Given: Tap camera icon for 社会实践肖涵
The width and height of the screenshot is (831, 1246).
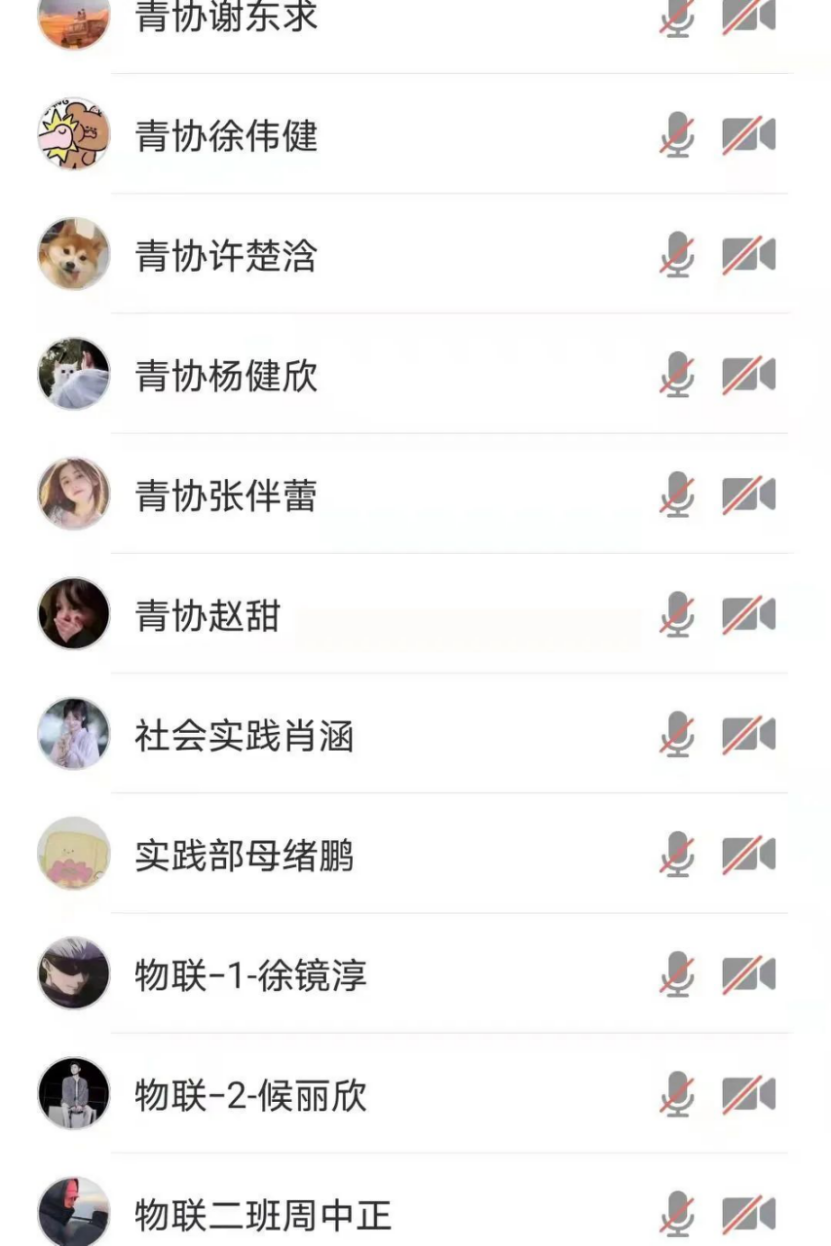Looking at the screenshot, I should click(749, 736).
